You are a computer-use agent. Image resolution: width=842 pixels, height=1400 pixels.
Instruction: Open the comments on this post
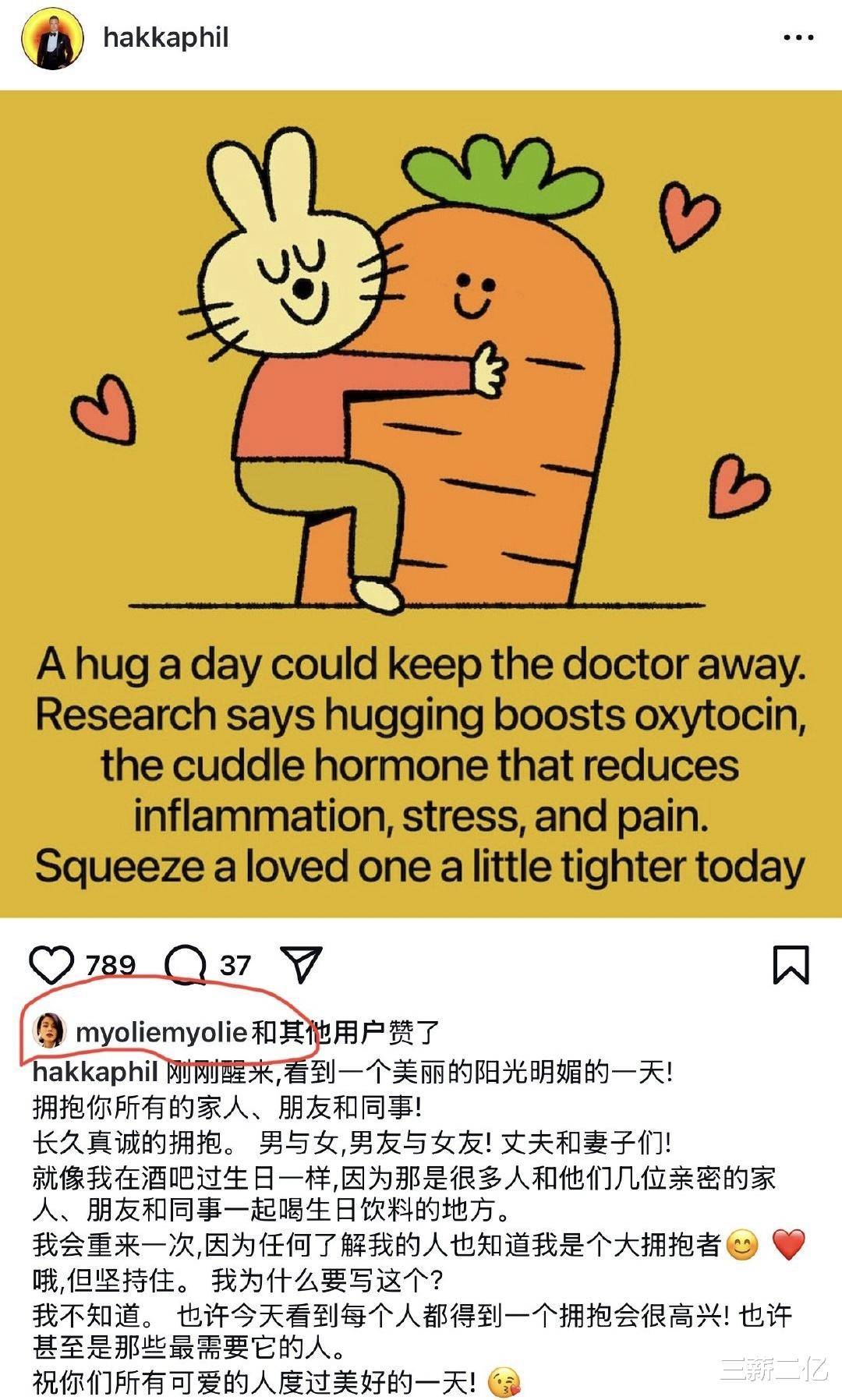tap(186, 965)
